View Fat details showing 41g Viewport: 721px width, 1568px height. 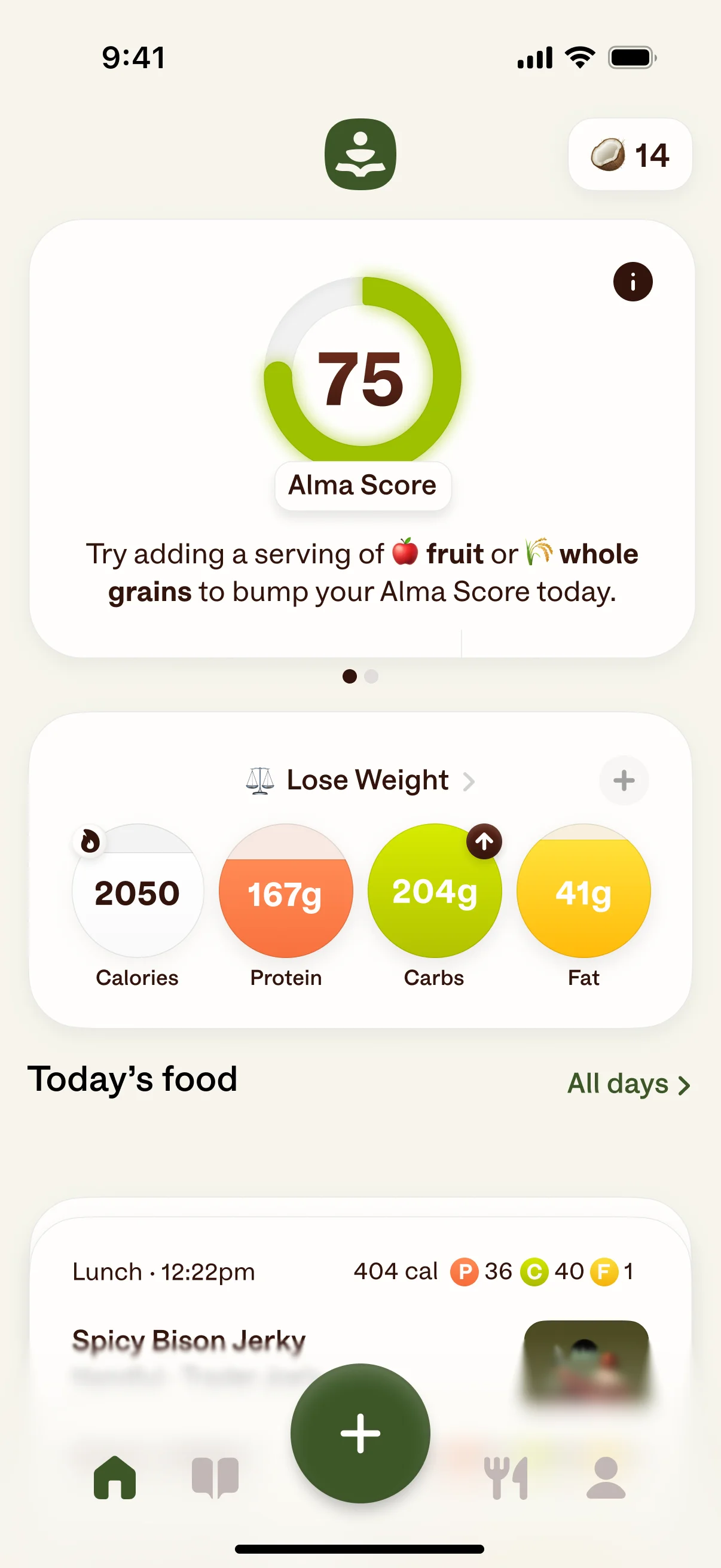click(583, 892)
